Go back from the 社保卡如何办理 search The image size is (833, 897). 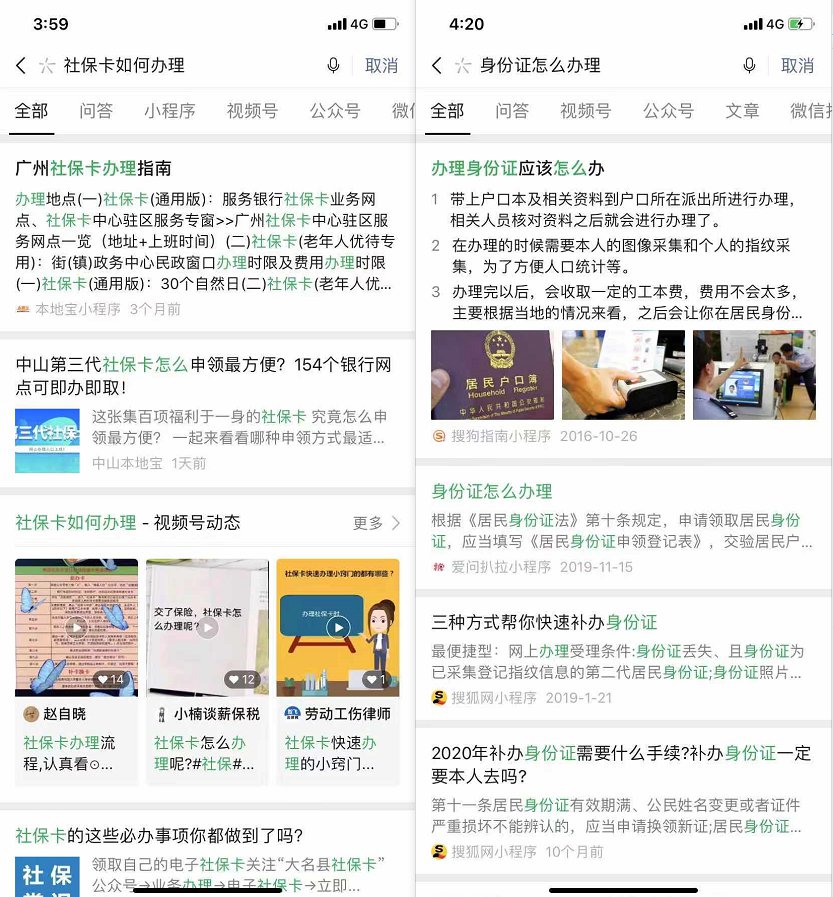tap(21, 66)
